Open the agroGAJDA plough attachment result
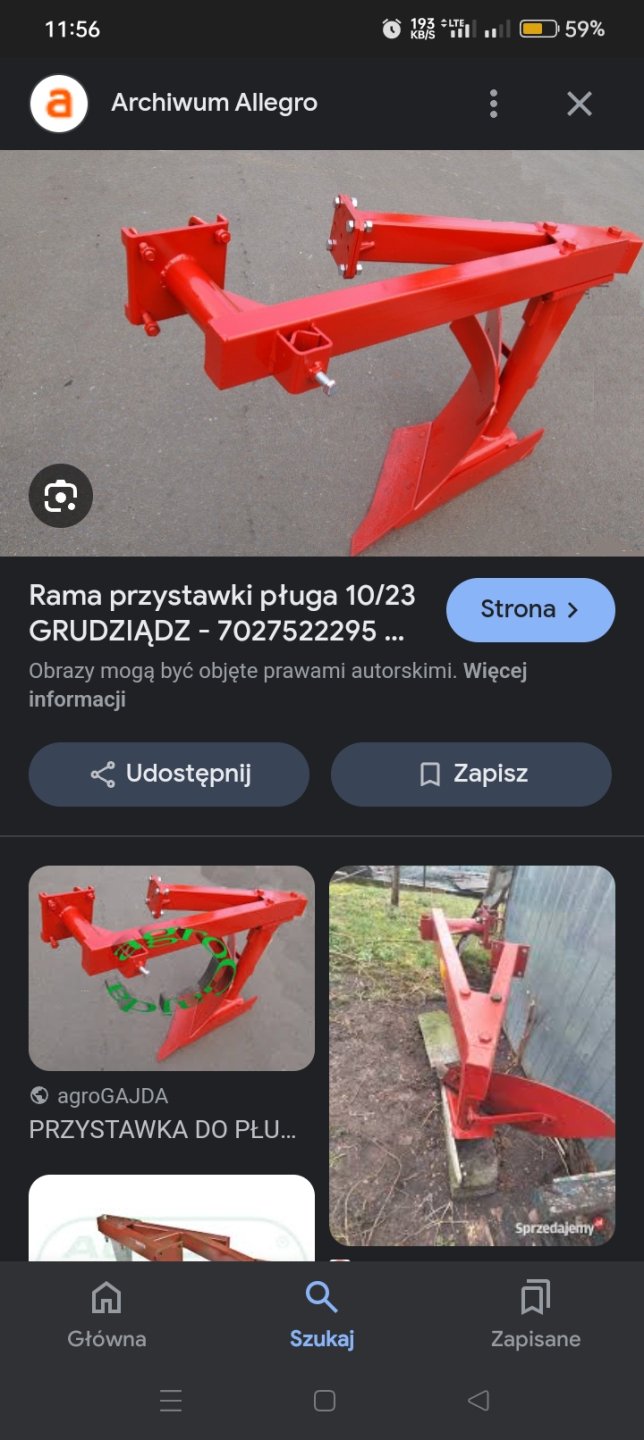The height and width of the screenshot is (1440, 644). pos(171,968)
